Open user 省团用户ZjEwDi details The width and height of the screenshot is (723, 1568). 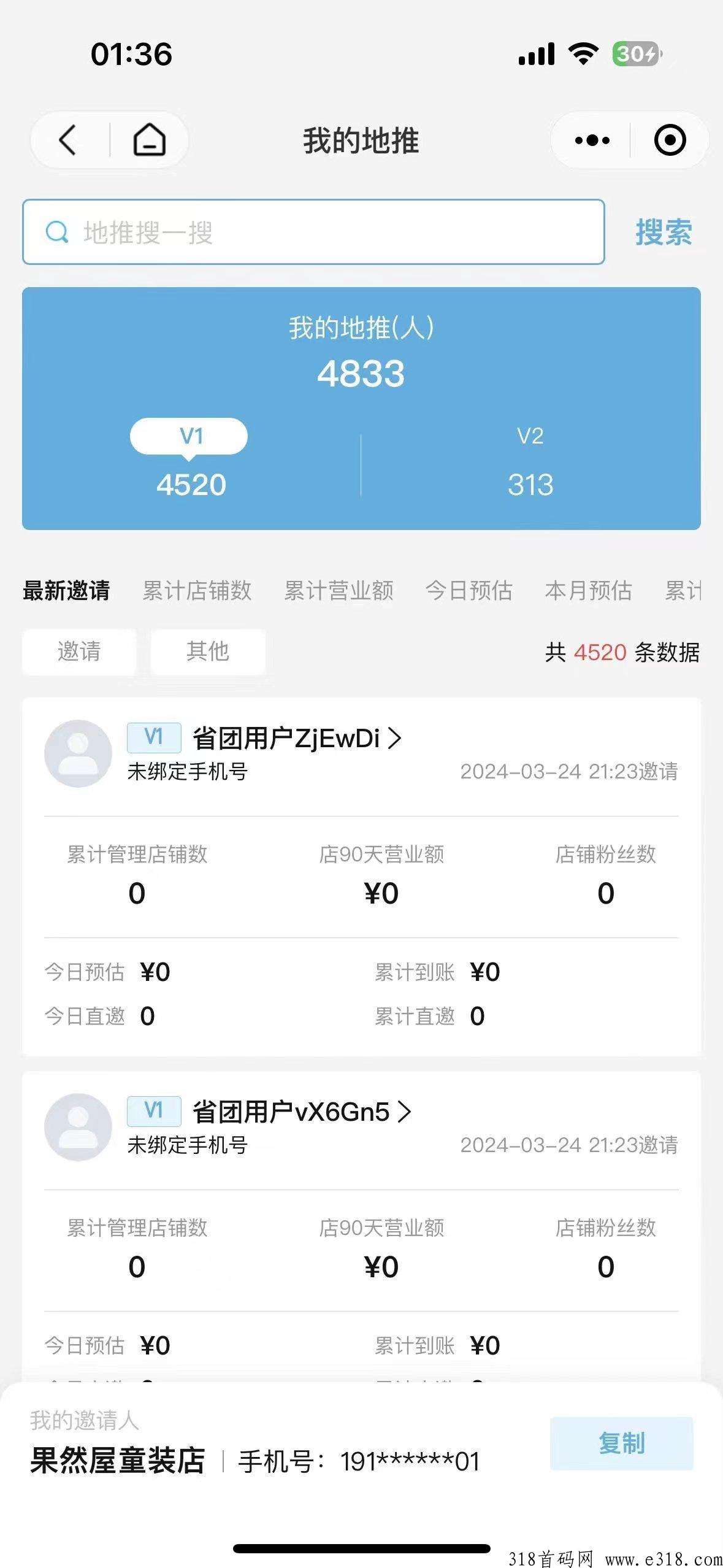click(x=297, y=738)
